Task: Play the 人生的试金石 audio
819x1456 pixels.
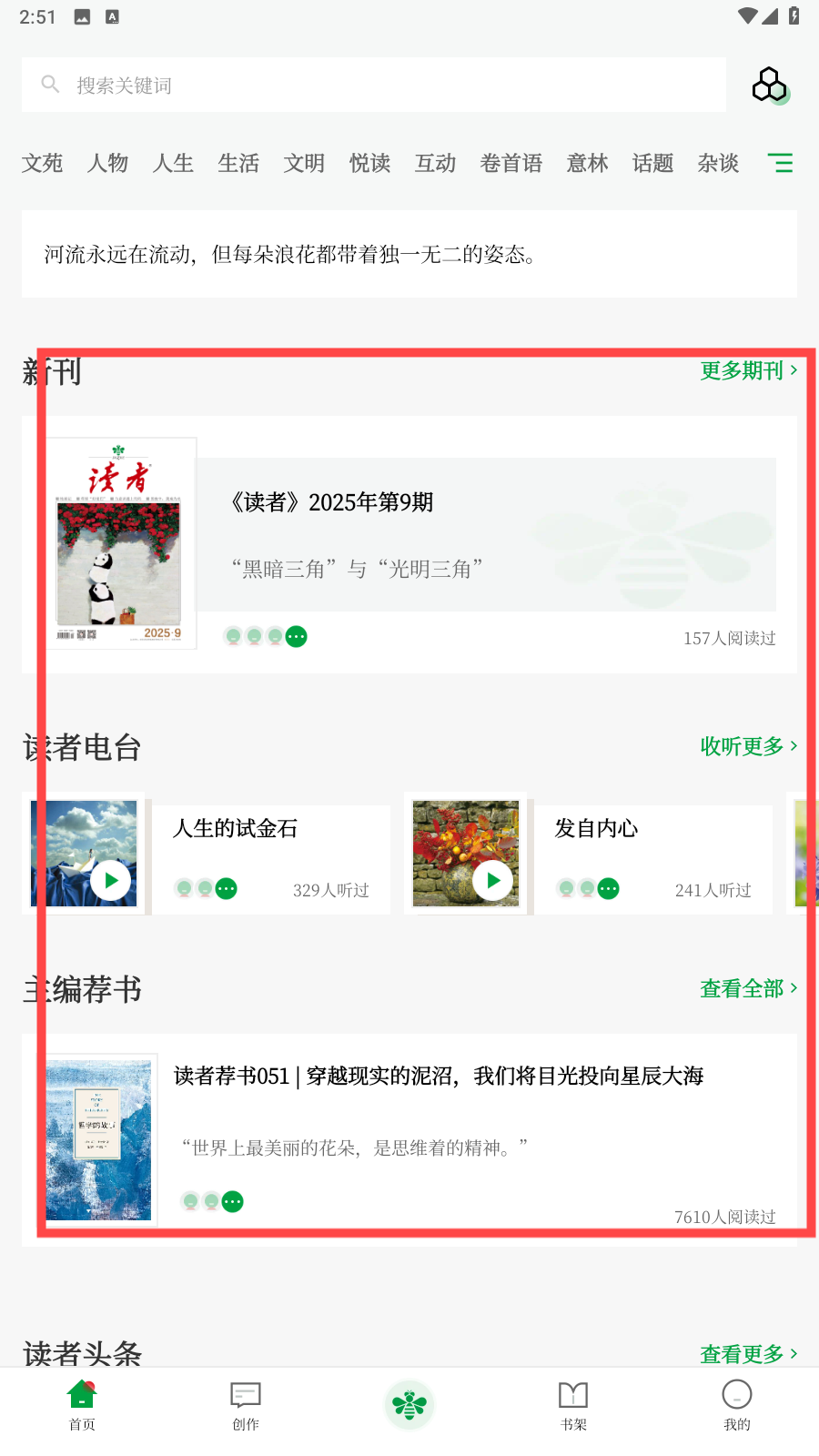Action: click(x=111, y=880)
